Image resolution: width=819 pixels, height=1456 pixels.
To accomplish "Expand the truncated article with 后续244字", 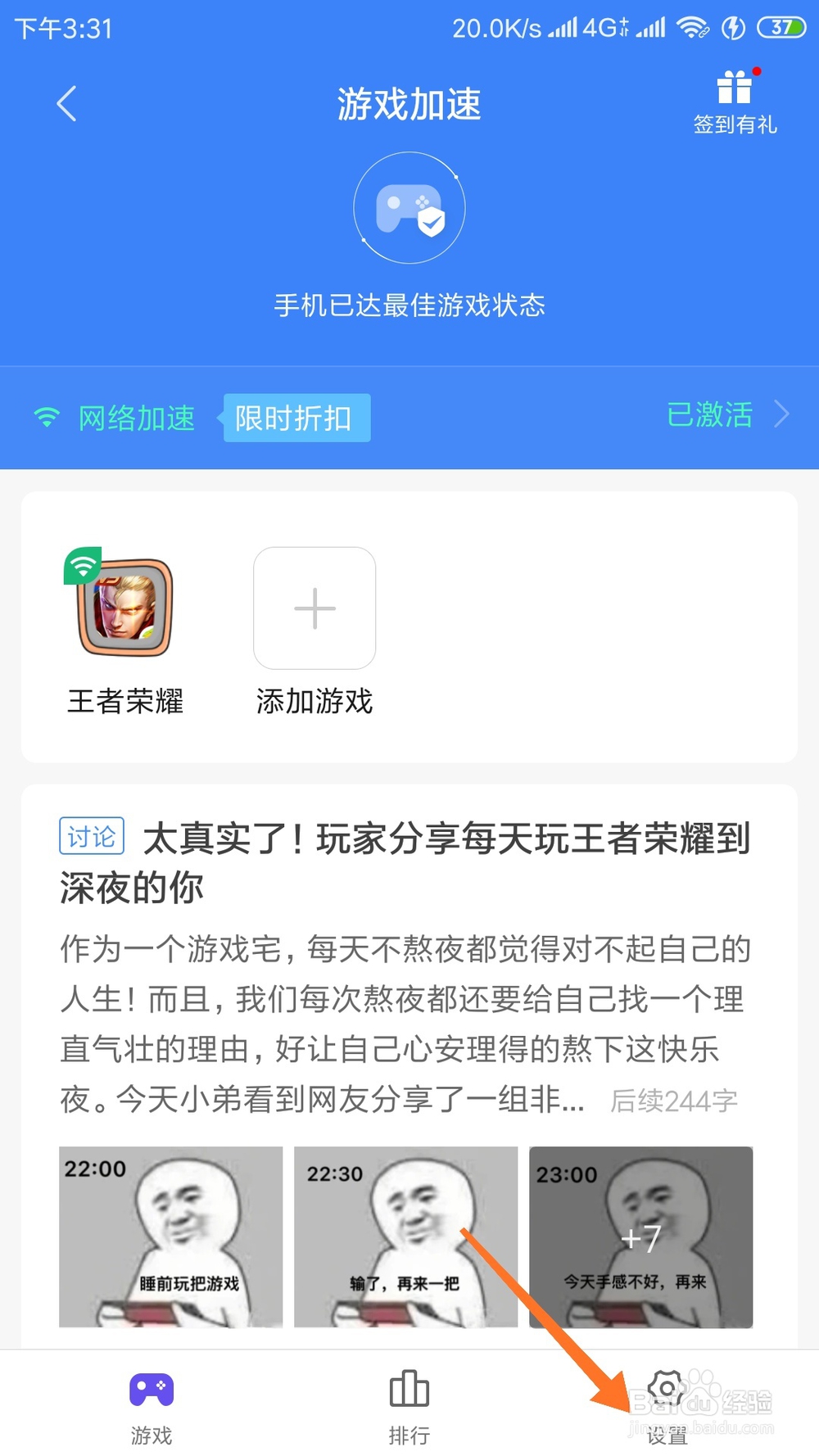I will pos(672,1101).
